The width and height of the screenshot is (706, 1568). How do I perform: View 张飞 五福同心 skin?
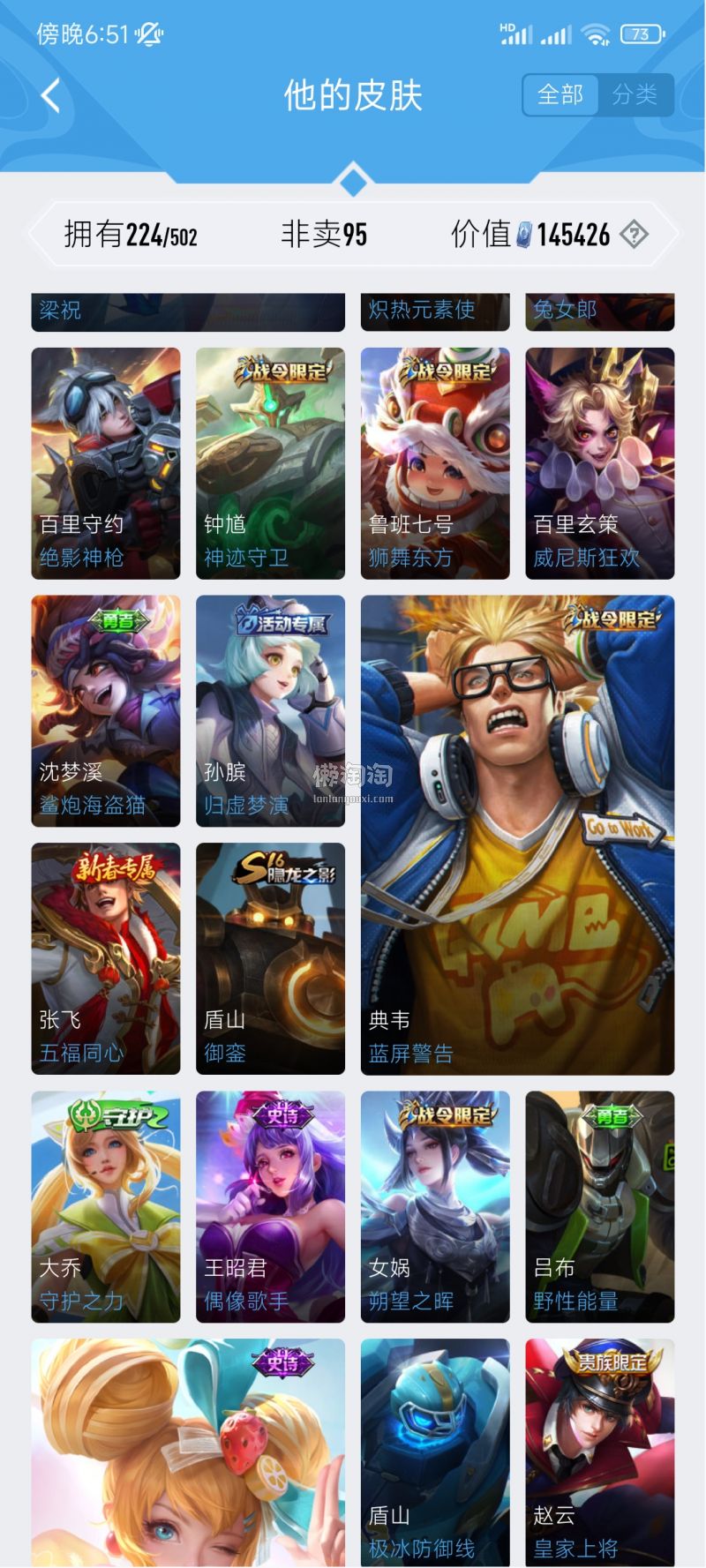tap(106, 958)
